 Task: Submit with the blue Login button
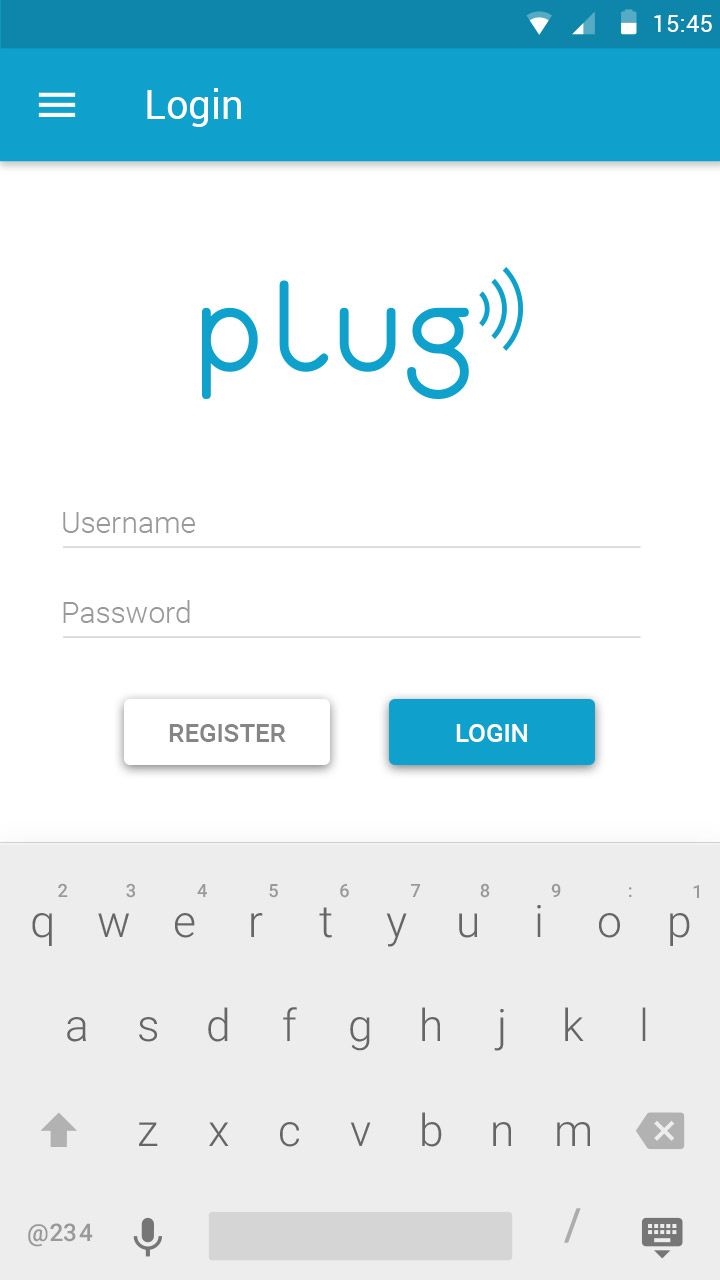492,732
